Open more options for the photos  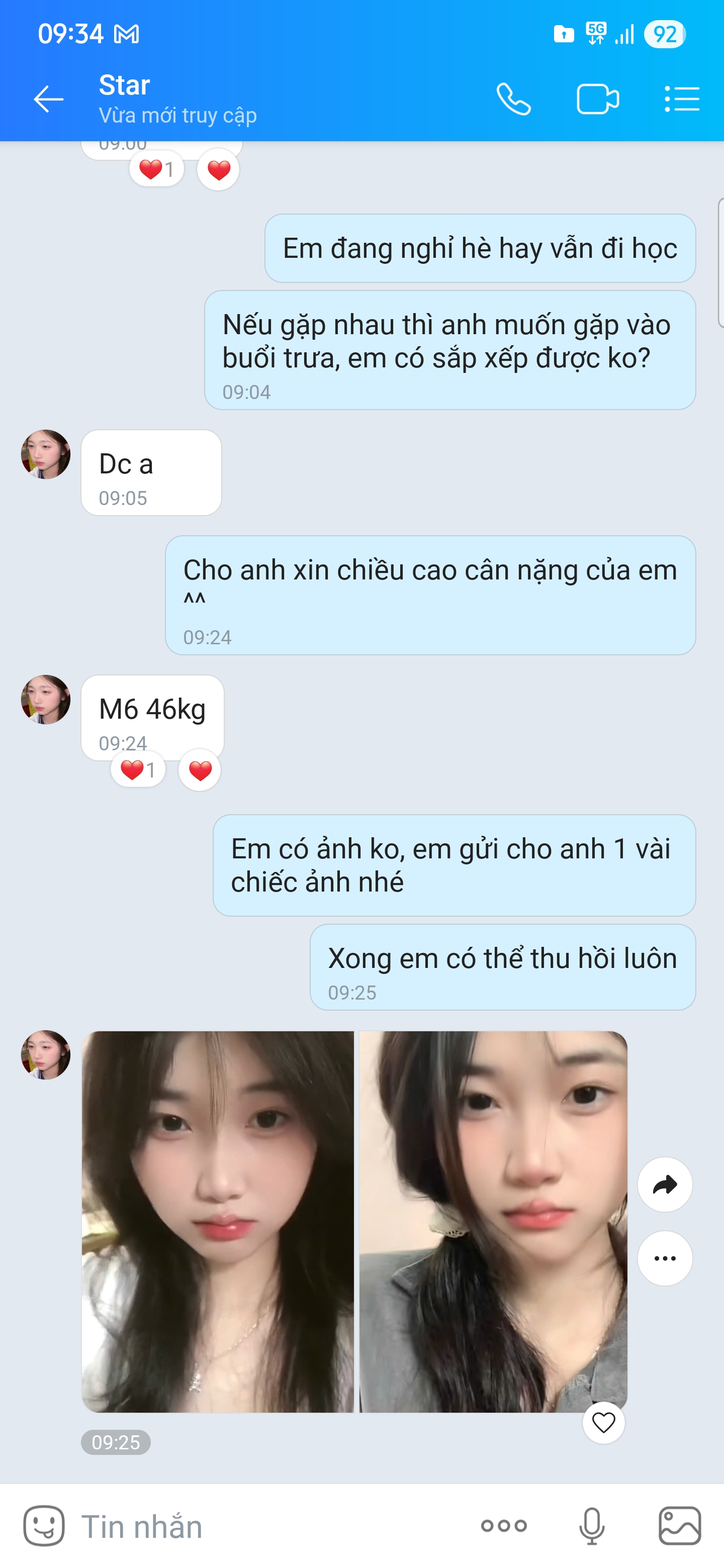click(x=664, y=1258)
